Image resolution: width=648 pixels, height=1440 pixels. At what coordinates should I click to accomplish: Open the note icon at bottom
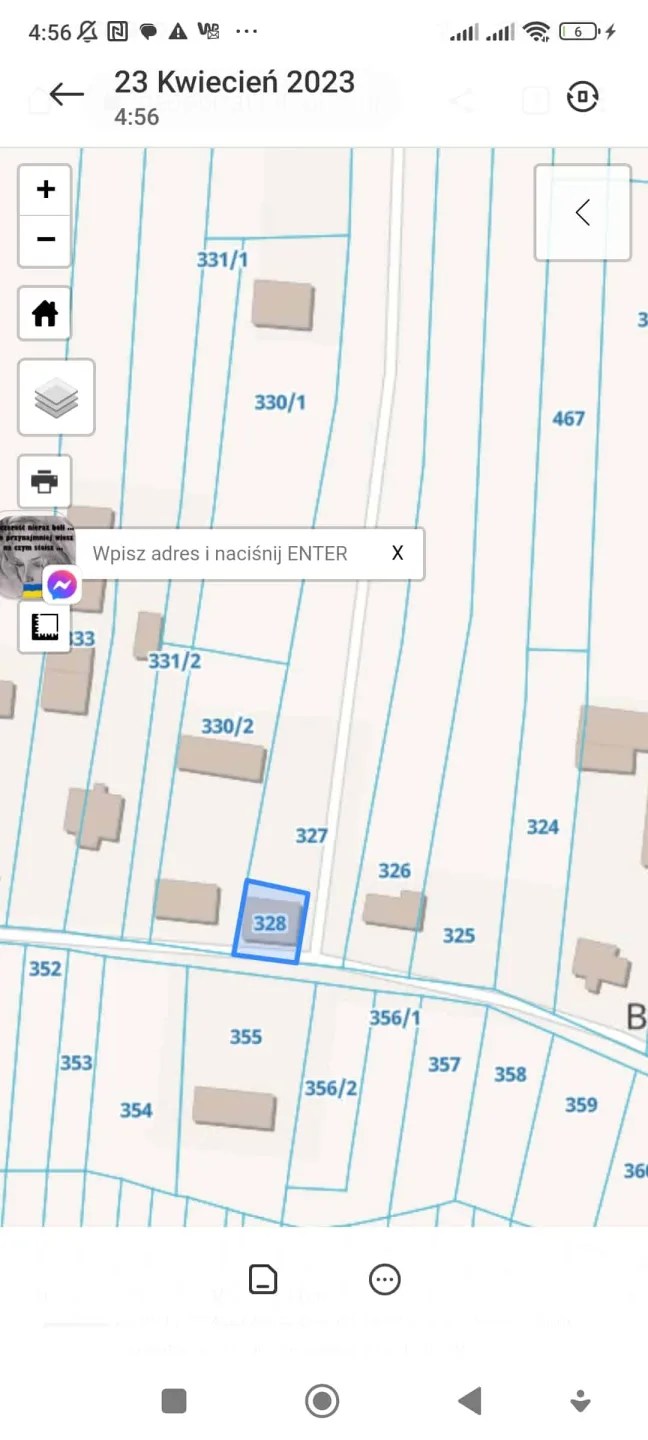[x=263, y=1279]
